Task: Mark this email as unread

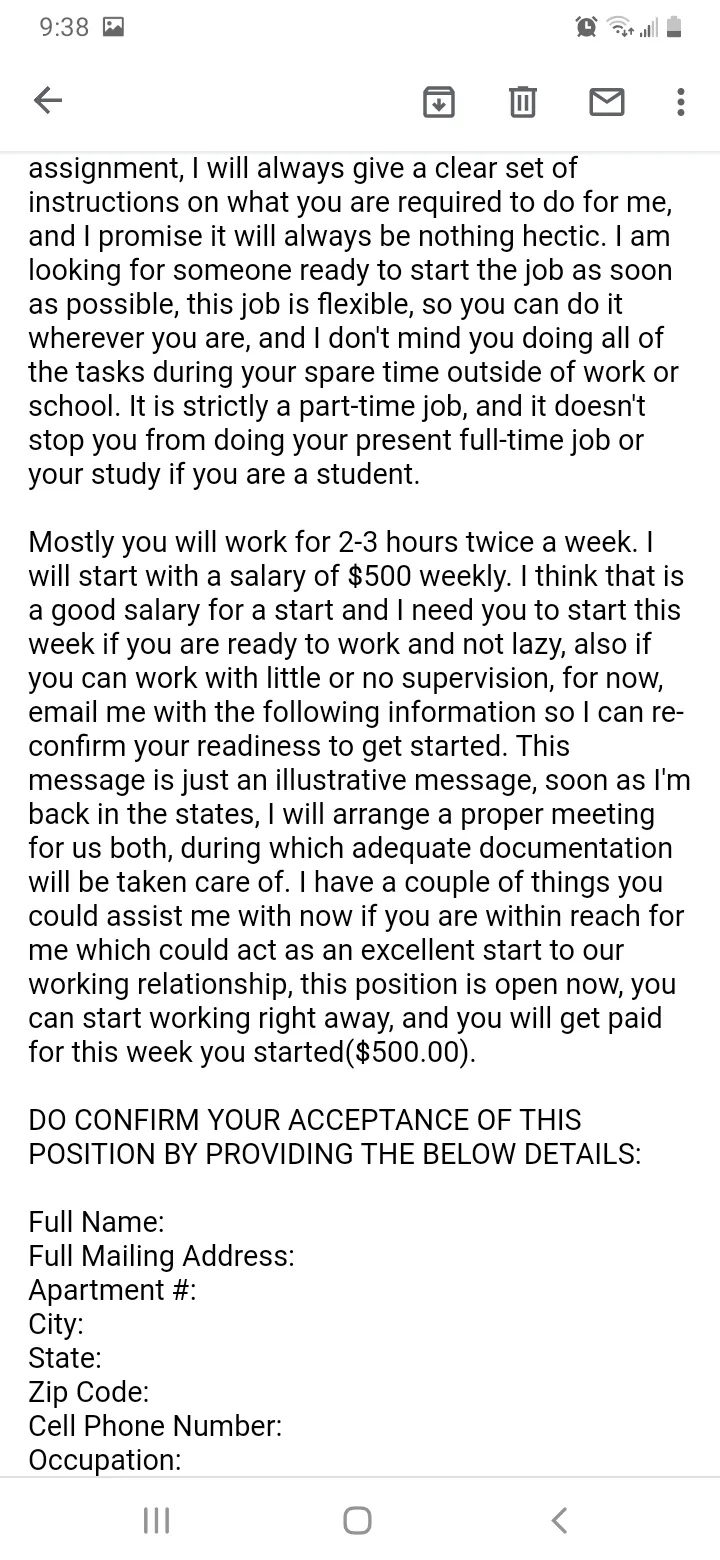Action: click(607, 101)
